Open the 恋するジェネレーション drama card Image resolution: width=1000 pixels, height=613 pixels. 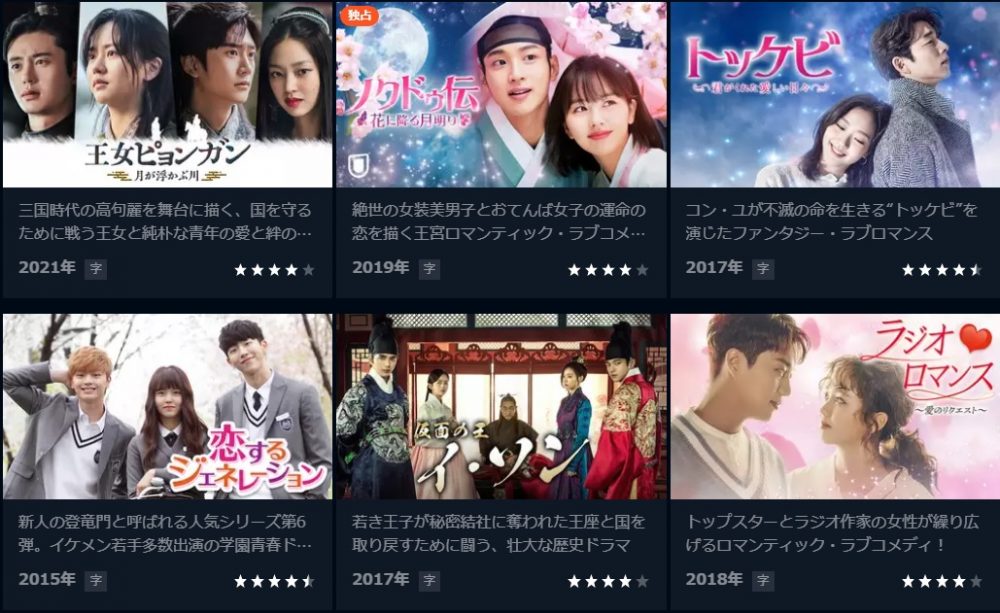pyautogui.click(x=167, y=407)
